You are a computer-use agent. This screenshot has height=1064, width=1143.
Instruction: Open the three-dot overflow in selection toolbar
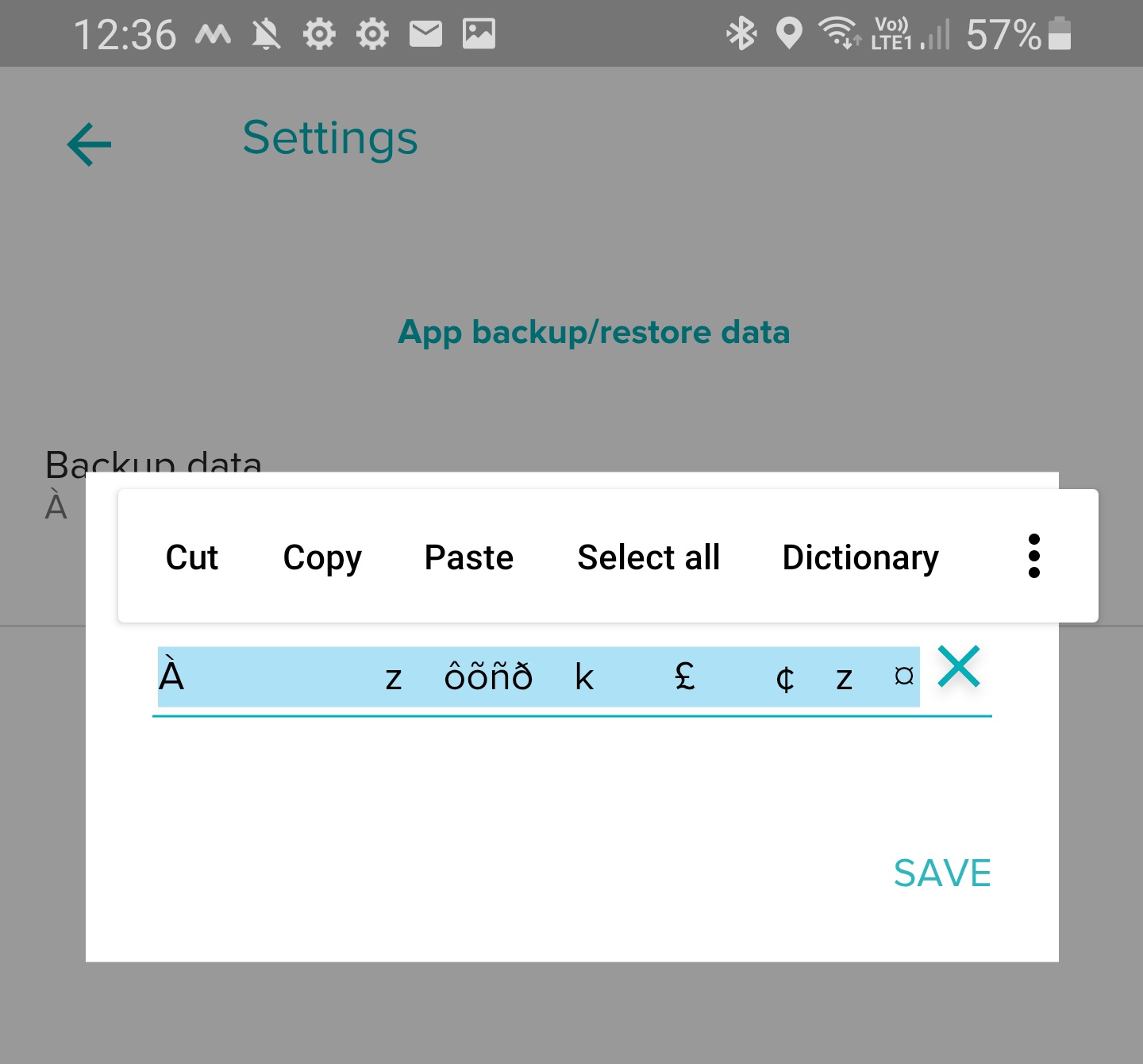(x=1033, y=556)
